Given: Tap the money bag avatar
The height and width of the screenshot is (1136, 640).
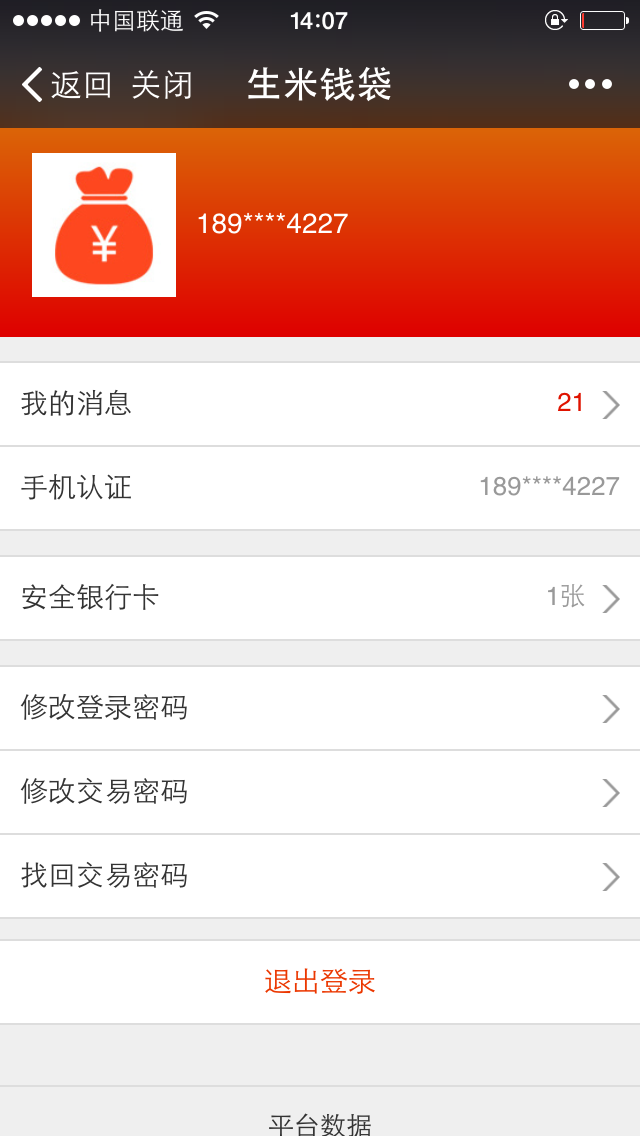Looking at the screenshot, I should [x=104, y=225].
